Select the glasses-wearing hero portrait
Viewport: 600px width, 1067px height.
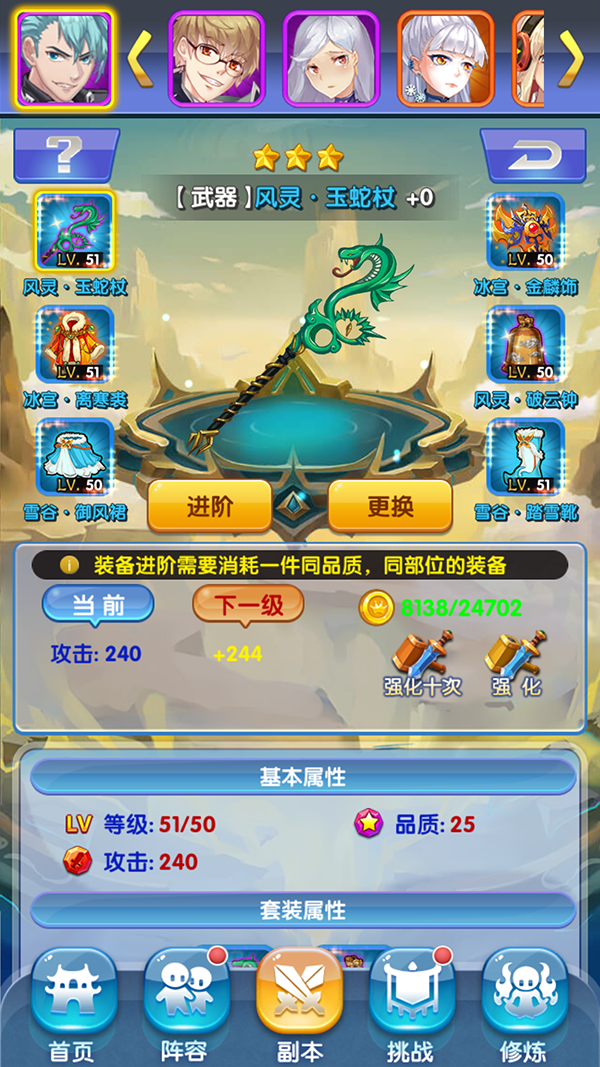[x=215, y=58]
